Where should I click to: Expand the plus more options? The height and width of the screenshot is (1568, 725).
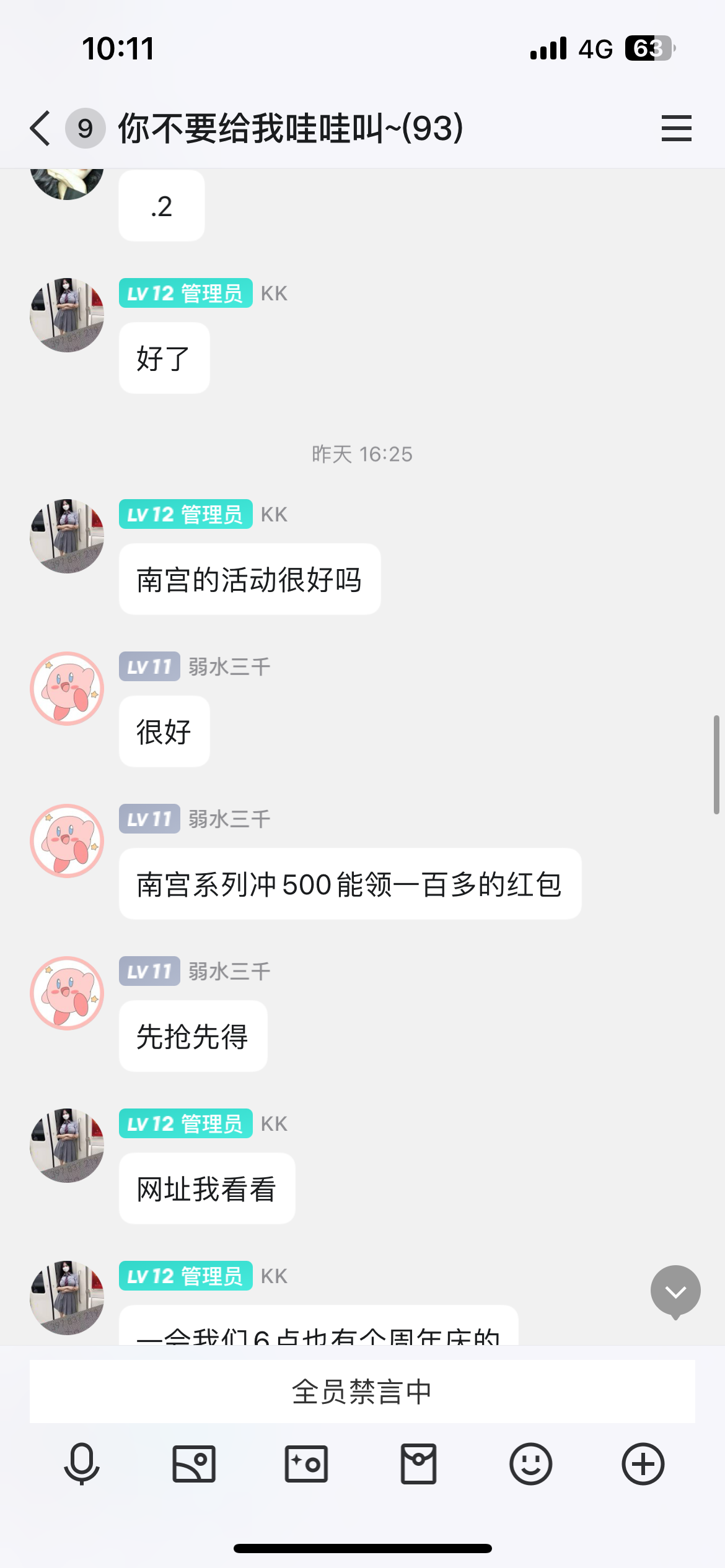pyautogui.click(x=643, y=1464)
